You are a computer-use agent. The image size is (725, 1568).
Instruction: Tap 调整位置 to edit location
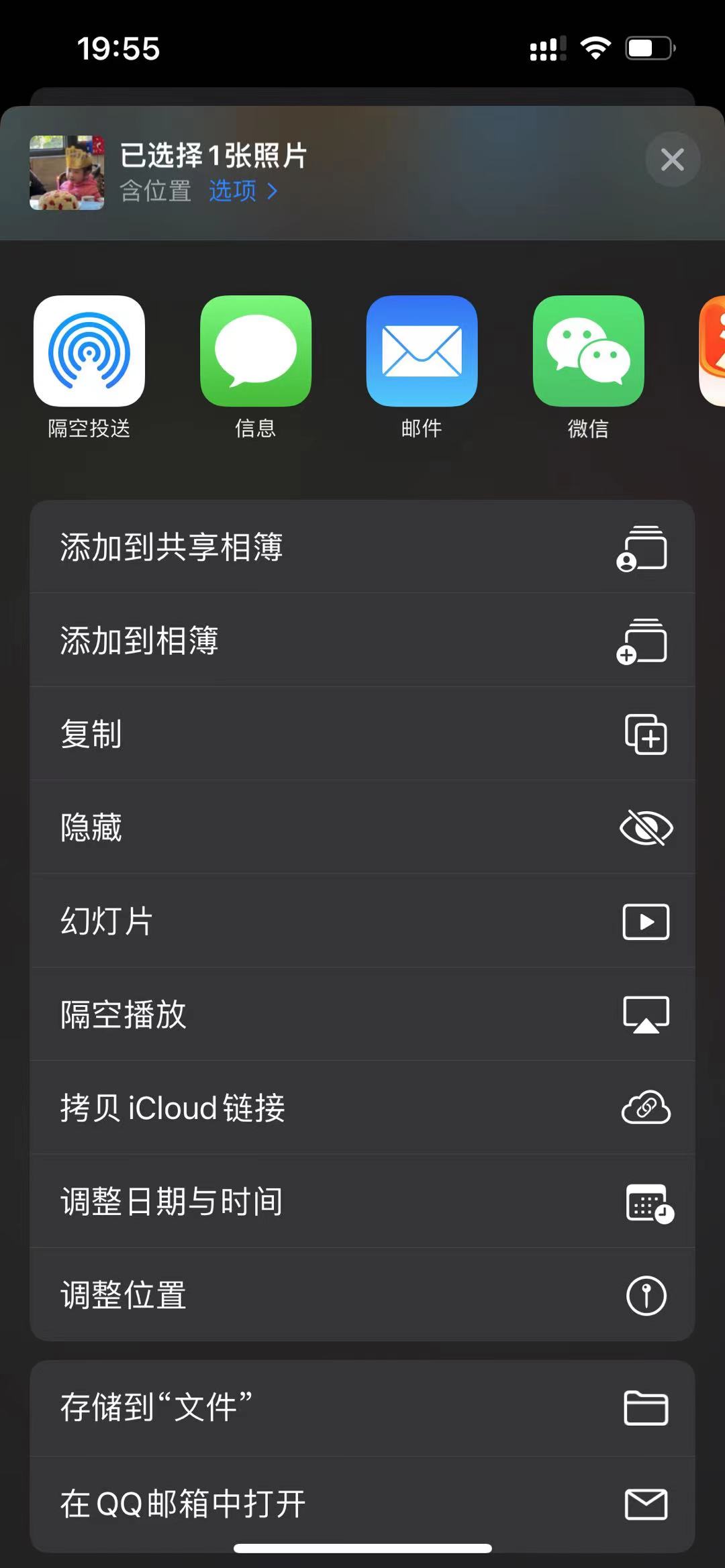coord(362,1294)
